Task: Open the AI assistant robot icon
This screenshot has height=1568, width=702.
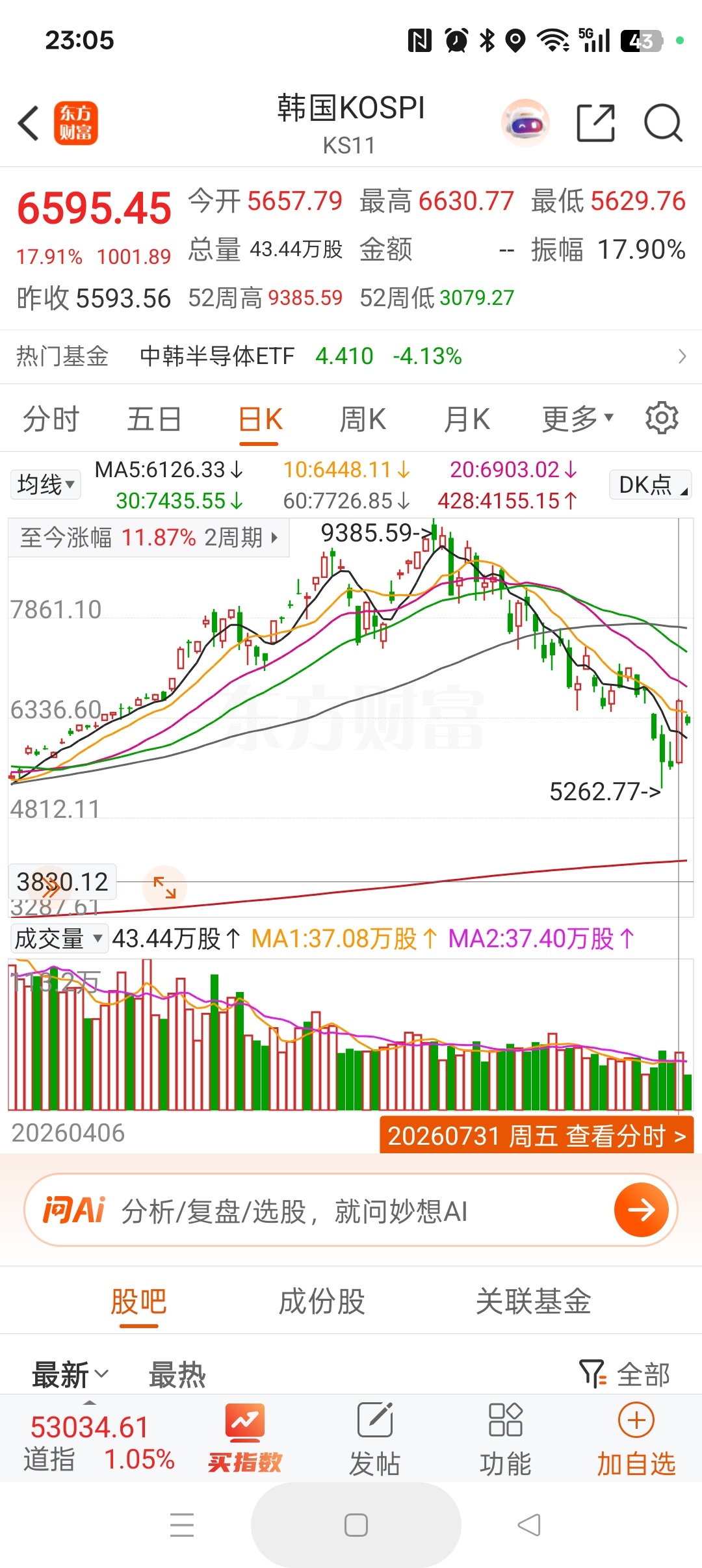Action: point(525,123)
